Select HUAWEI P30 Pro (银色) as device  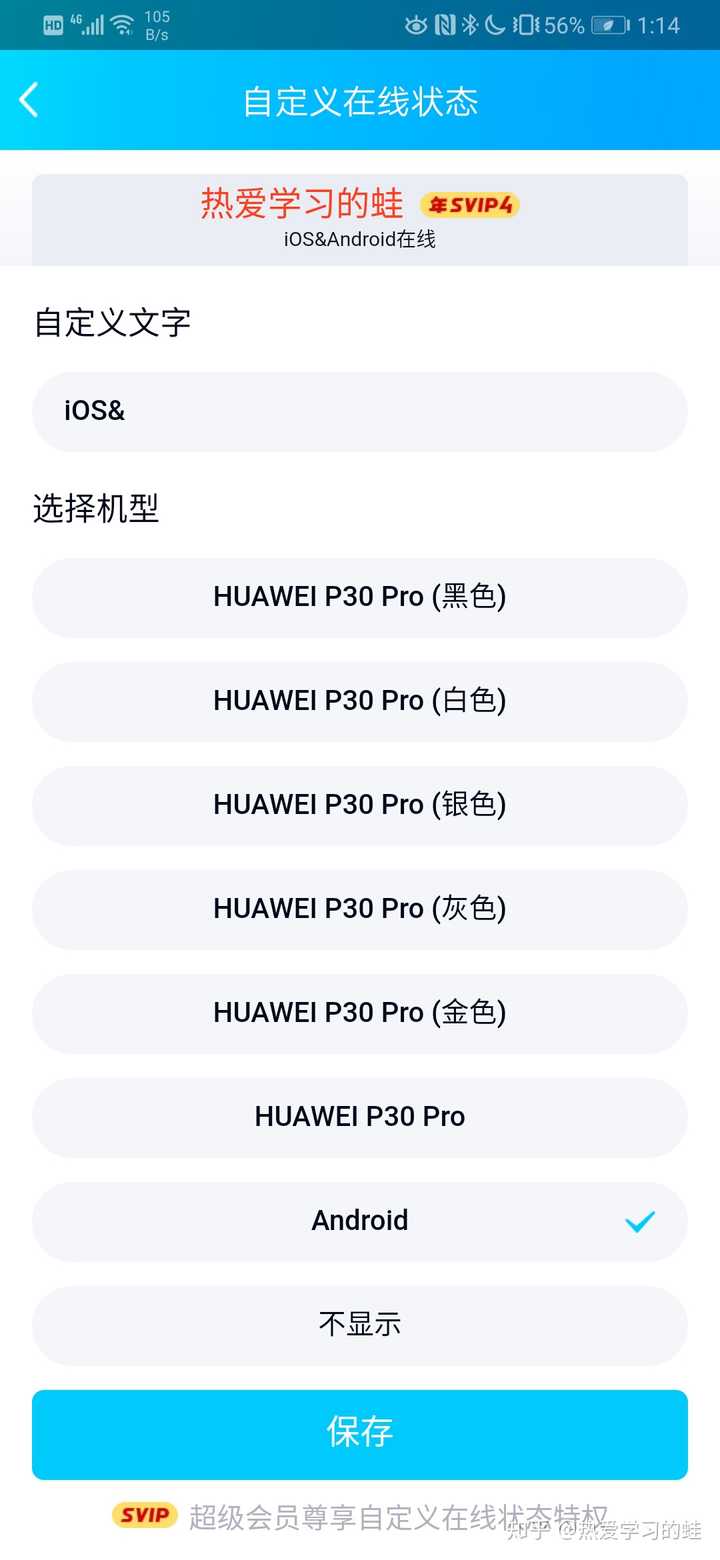click(360, 805)
